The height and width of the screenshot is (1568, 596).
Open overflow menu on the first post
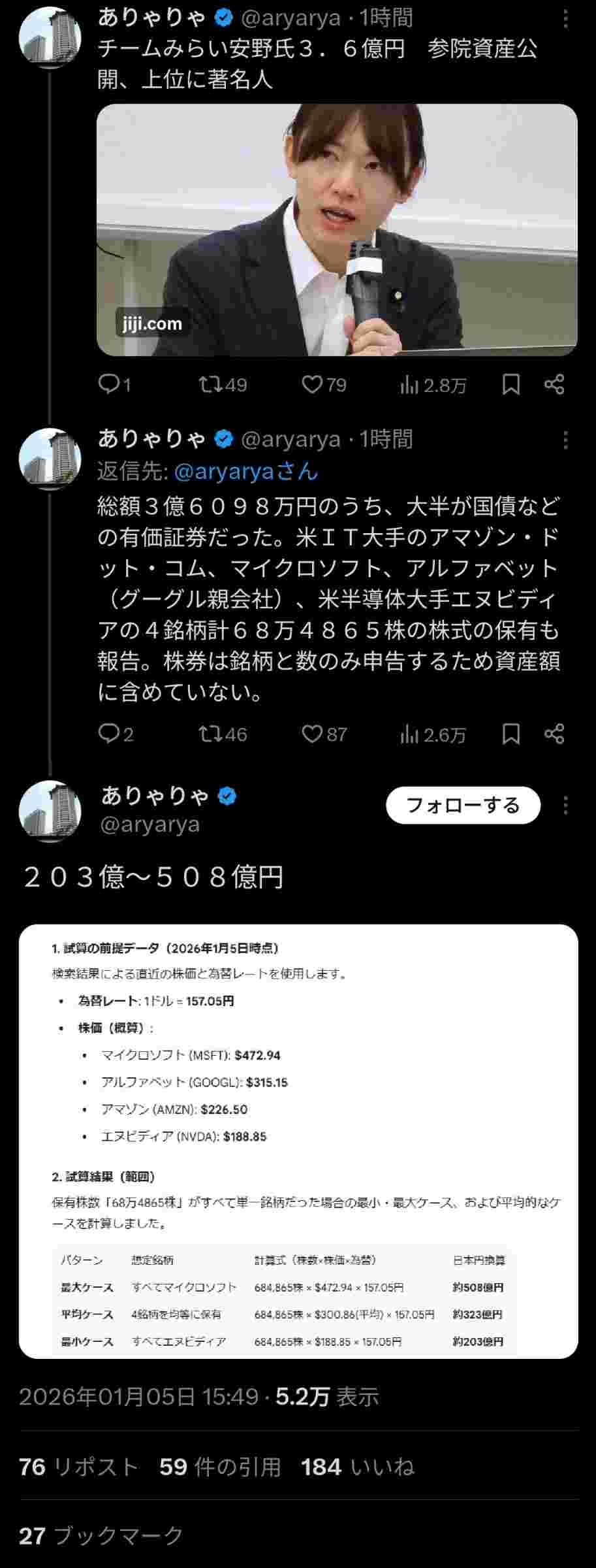tap(565, 19)
